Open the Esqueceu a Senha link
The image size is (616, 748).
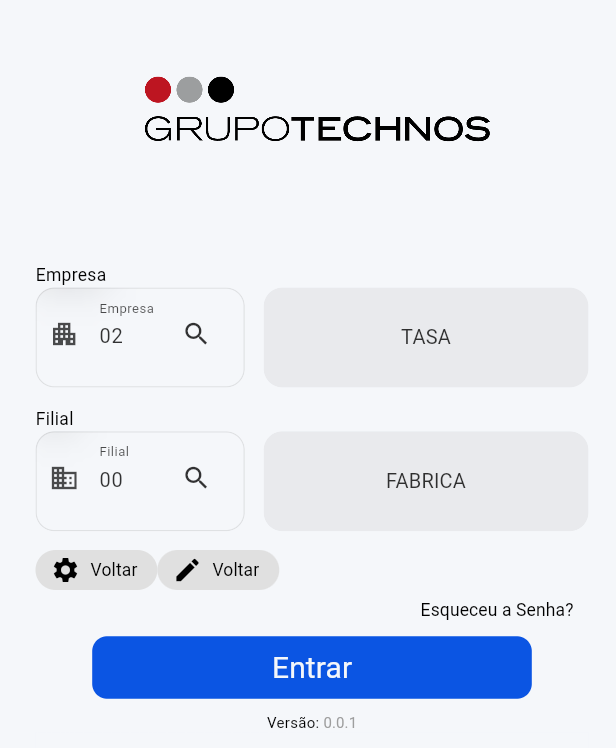[x=497, y=610]
